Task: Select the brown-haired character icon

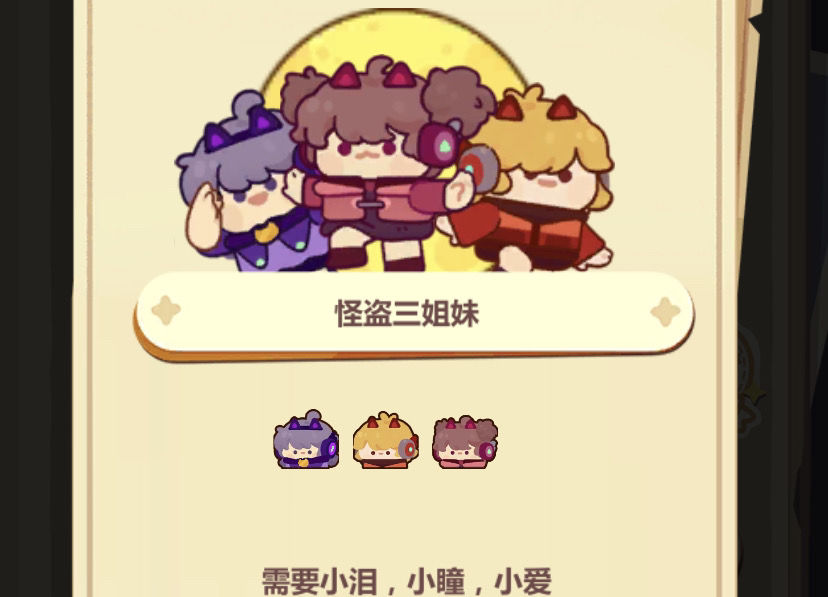Action: click(x=465, y=442)
